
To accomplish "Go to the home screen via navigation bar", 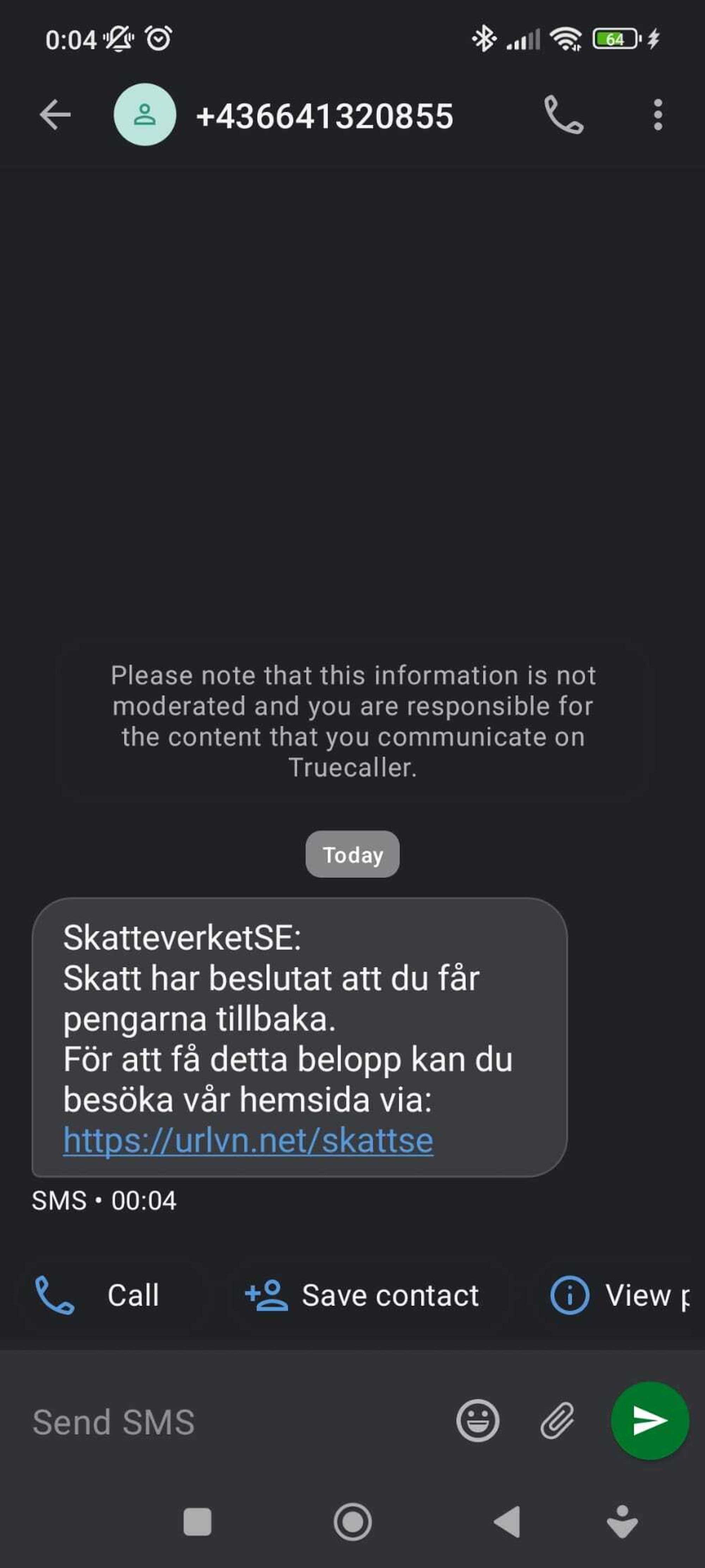I will (352, 1522).
